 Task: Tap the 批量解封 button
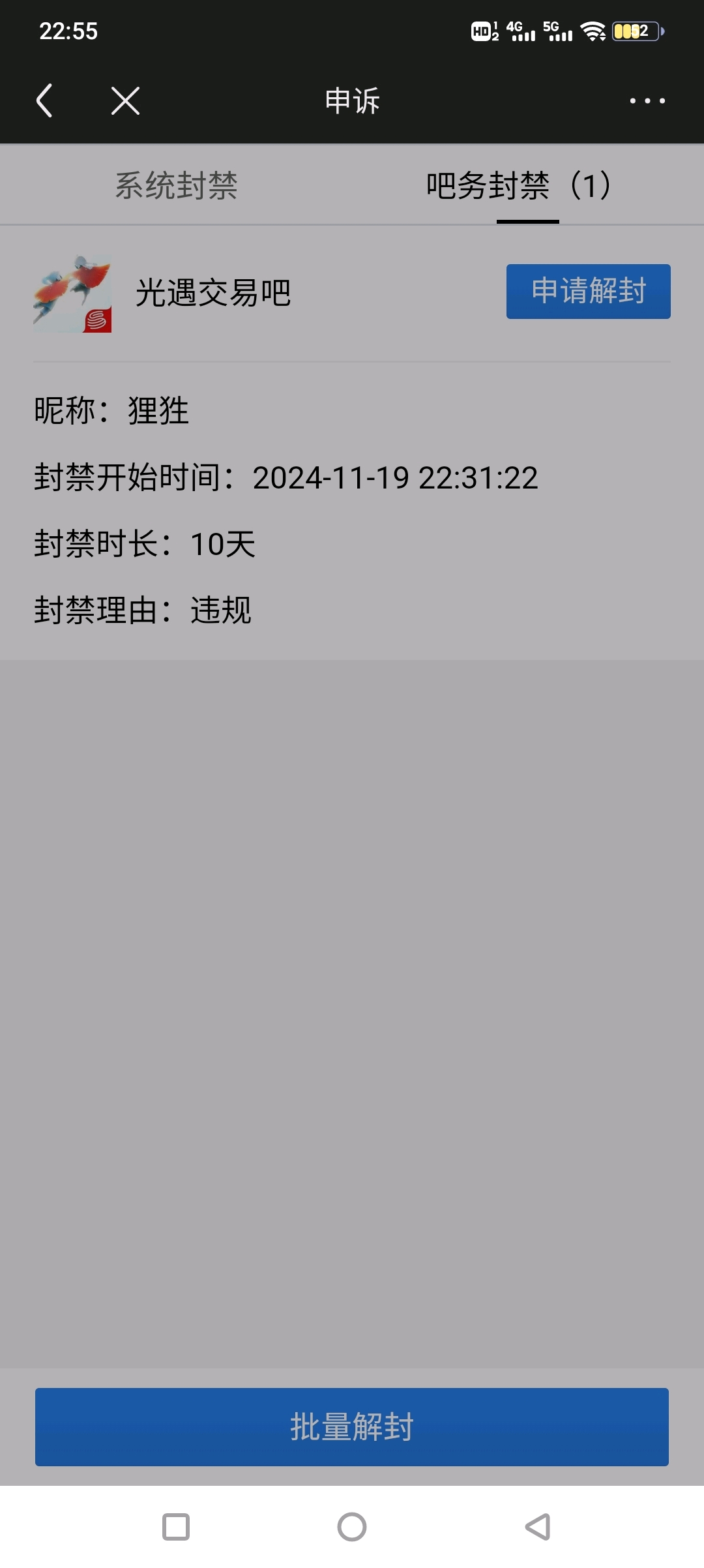(352, 1427)
